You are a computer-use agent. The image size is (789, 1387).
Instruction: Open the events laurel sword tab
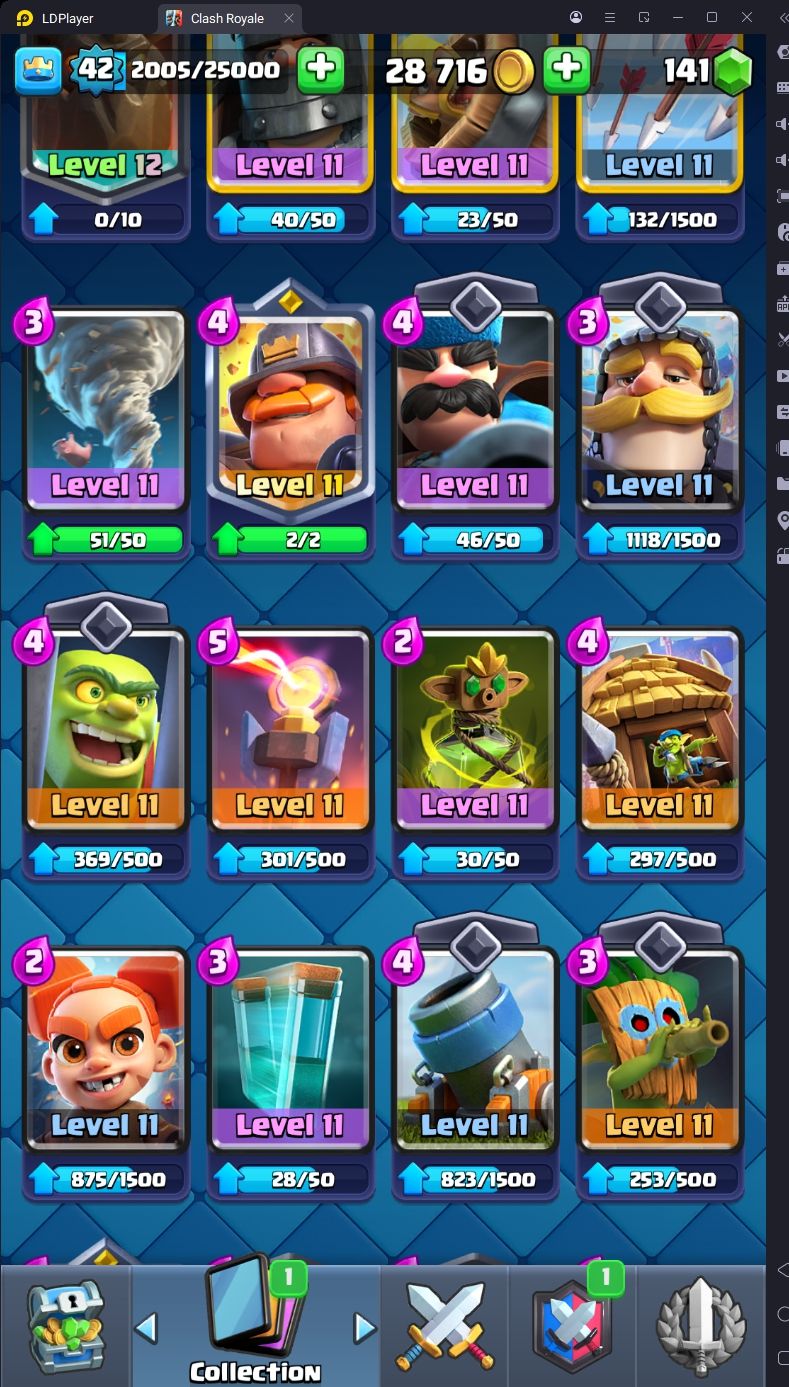pyautogui.click(x=700, y=1326)
